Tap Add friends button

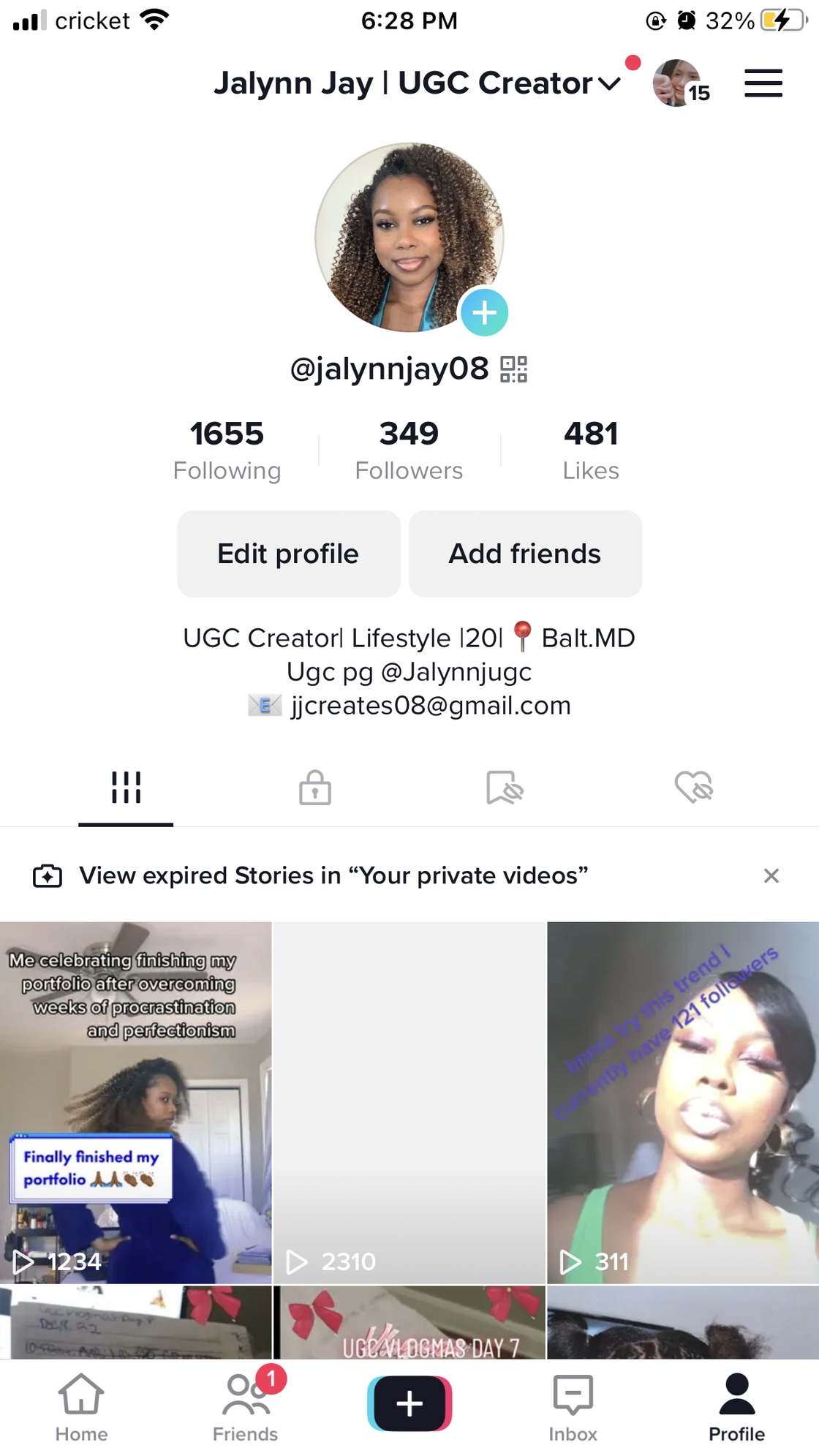pos(525,554)
